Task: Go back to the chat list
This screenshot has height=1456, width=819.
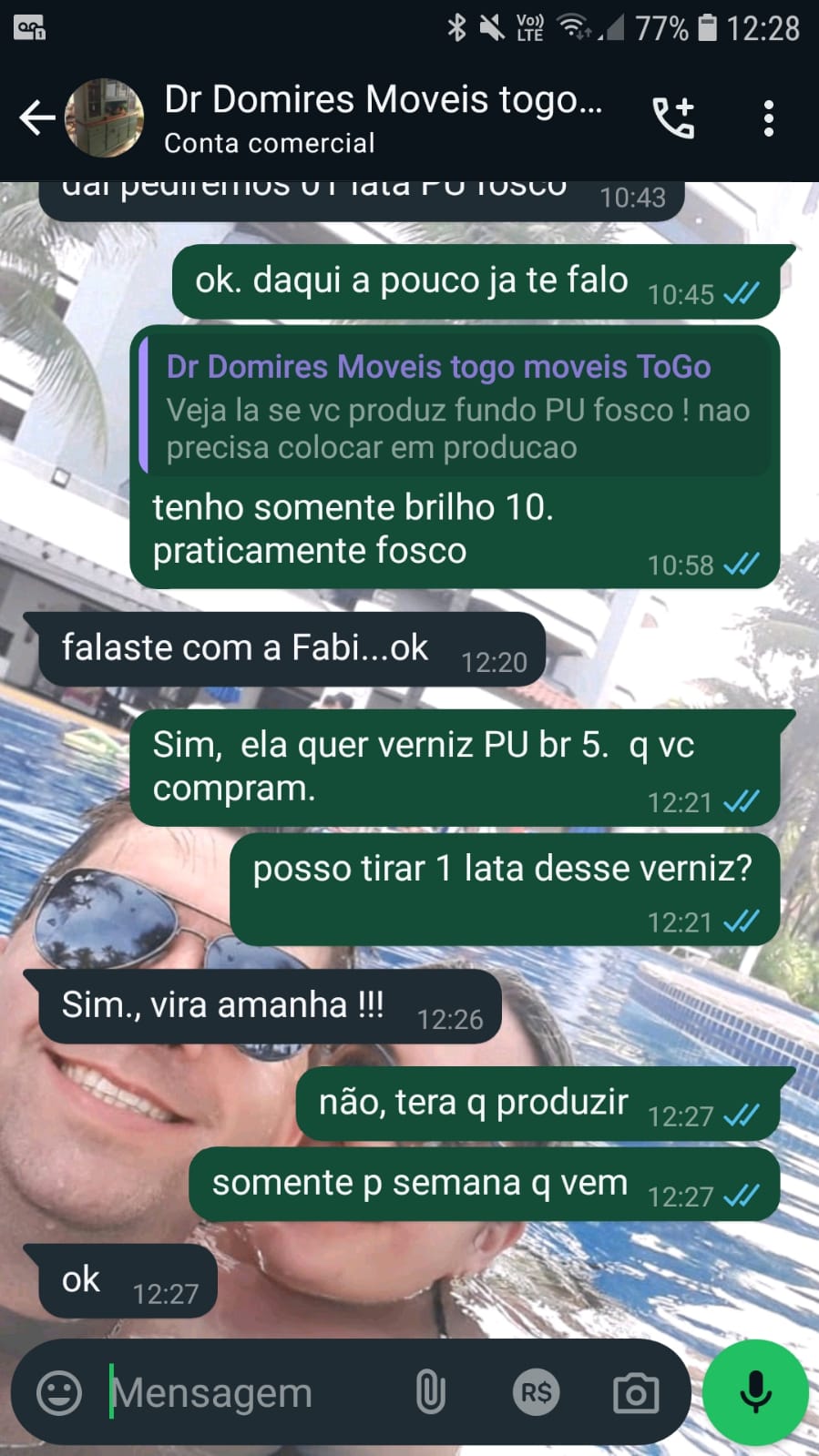Action: [x=36, y=118]
